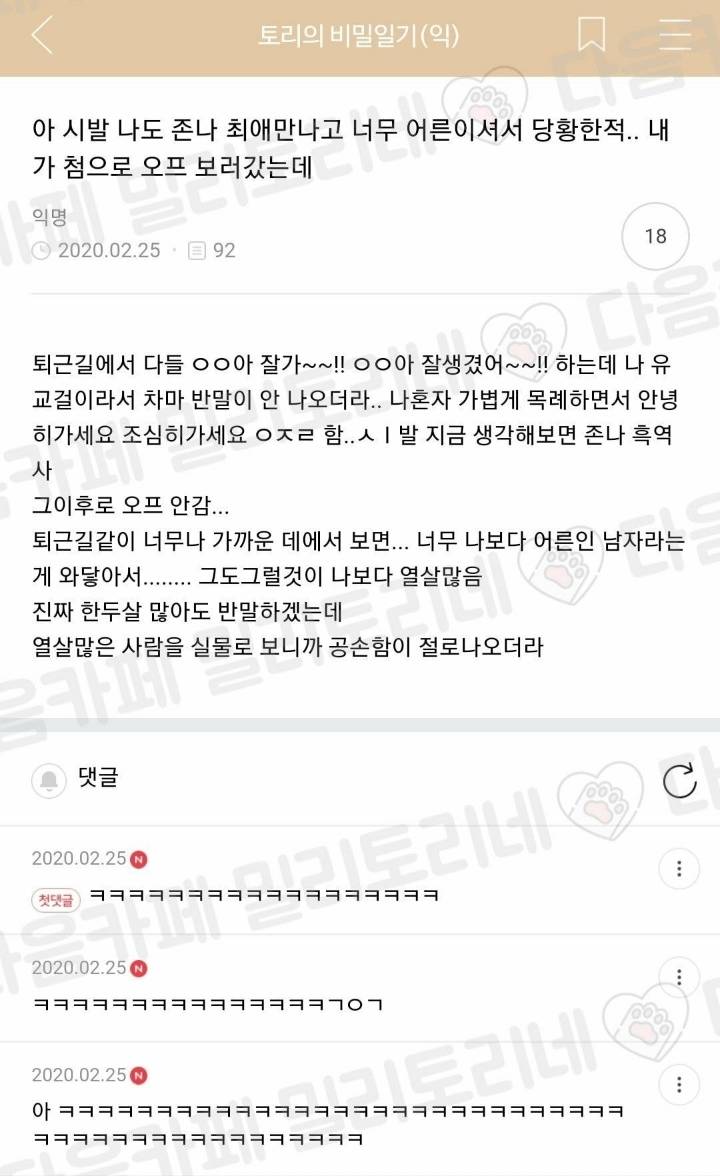This screenshot has height=1176, width=720.
Task: Toggle the comment notification bell
Action: pyautogui.click(x=49, y=781)
